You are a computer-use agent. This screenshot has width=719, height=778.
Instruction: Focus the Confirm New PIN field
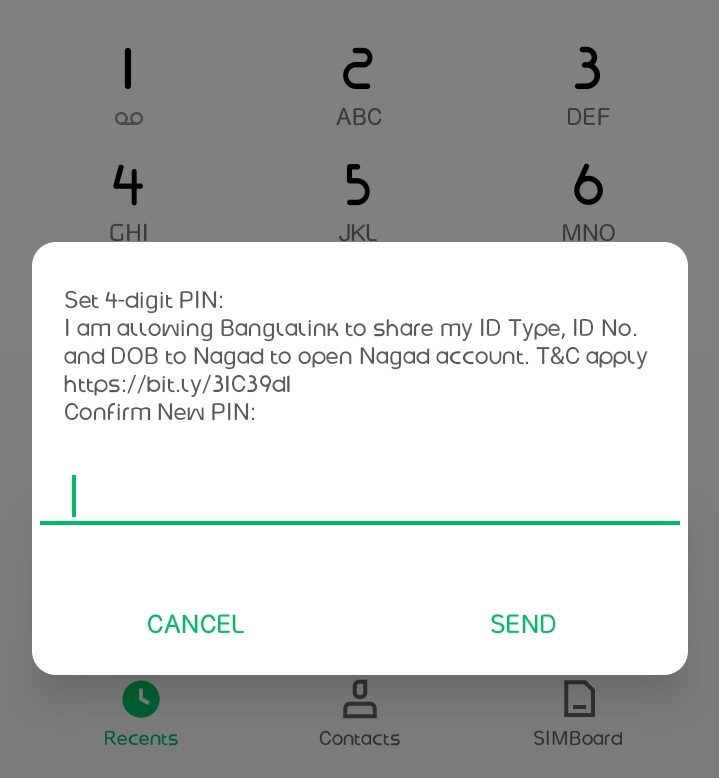[359, 496]
